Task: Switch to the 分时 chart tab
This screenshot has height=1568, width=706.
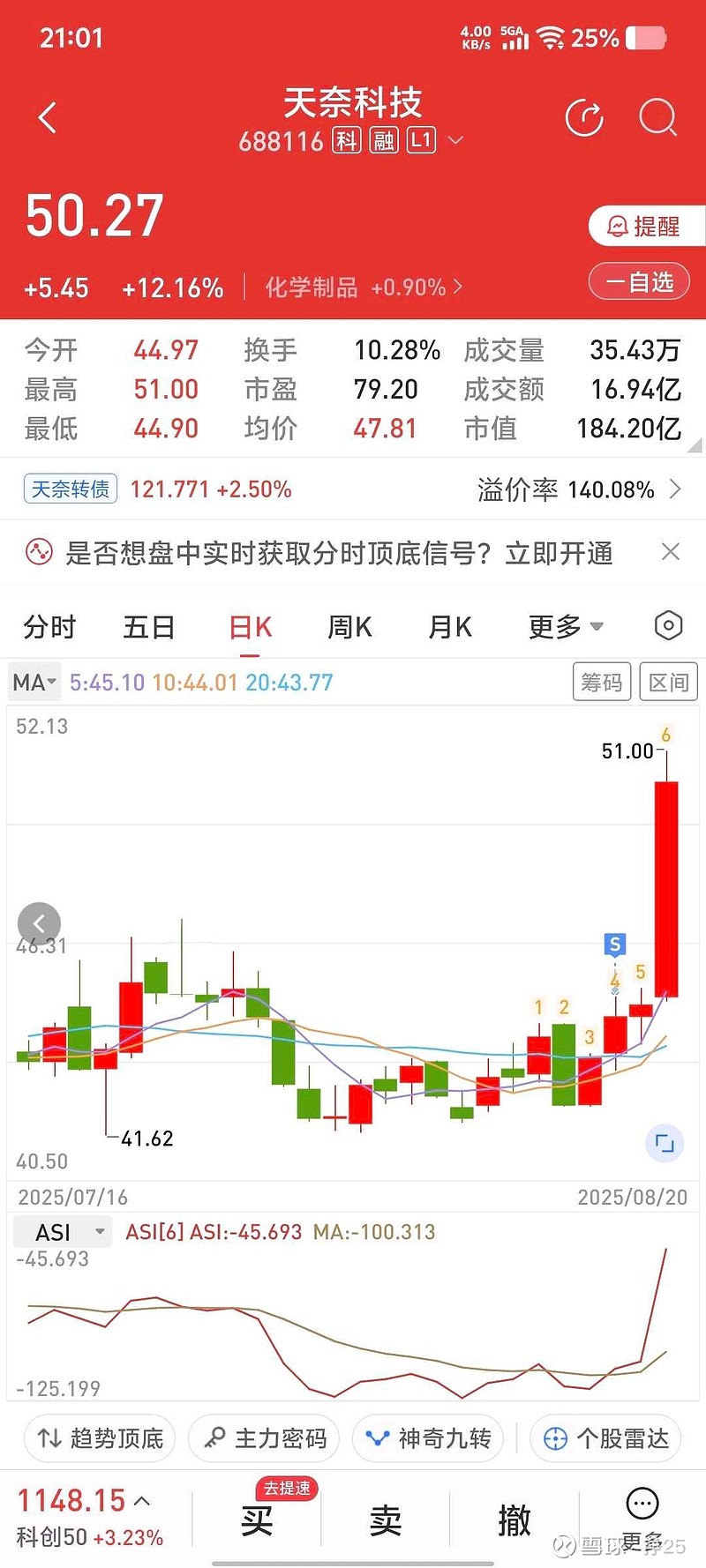Action: [49, 627]
